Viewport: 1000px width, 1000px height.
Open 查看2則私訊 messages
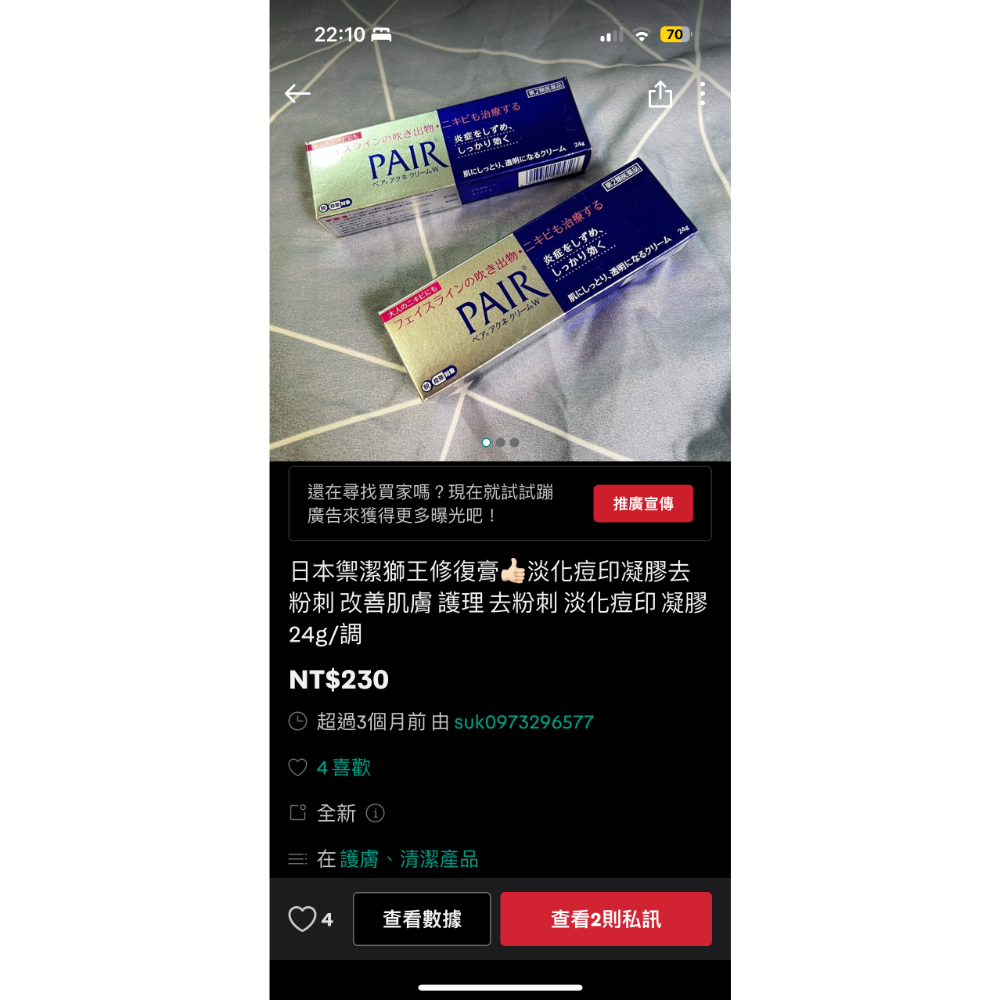coord(606,919)
